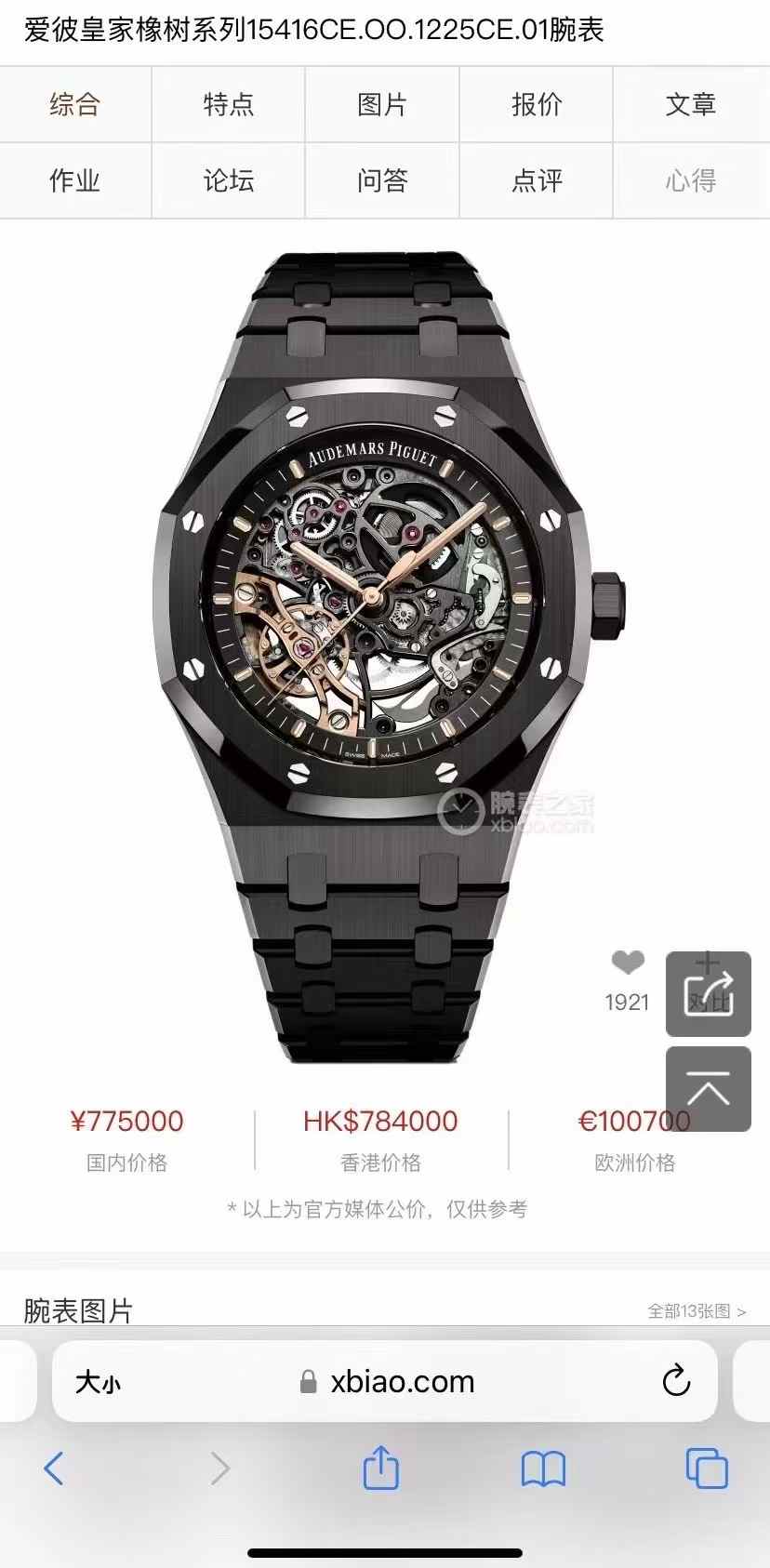Viewport: 770px width, 1568px height.
Task: Open Safari bookmarks
Action: click(543, 1468)
